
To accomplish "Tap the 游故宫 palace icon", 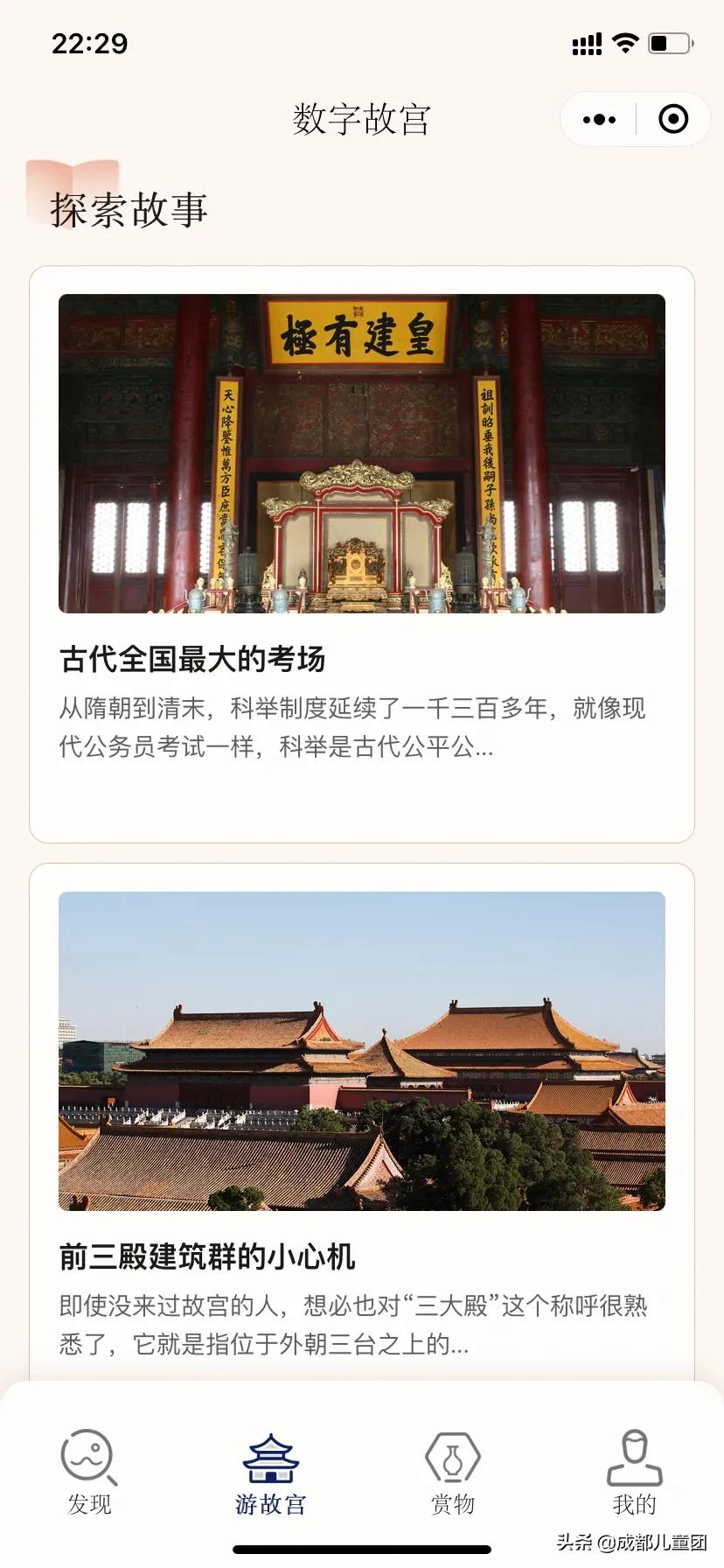I will tap(271, 1452).
